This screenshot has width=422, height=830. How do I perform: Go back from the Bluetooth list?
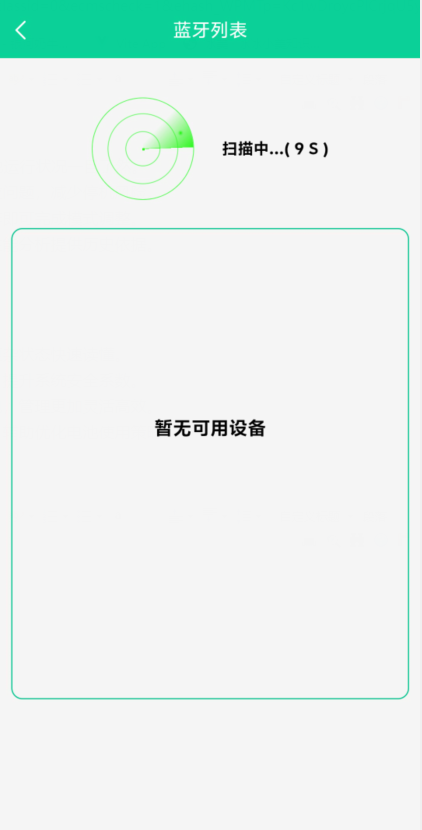tap(21, 30)
